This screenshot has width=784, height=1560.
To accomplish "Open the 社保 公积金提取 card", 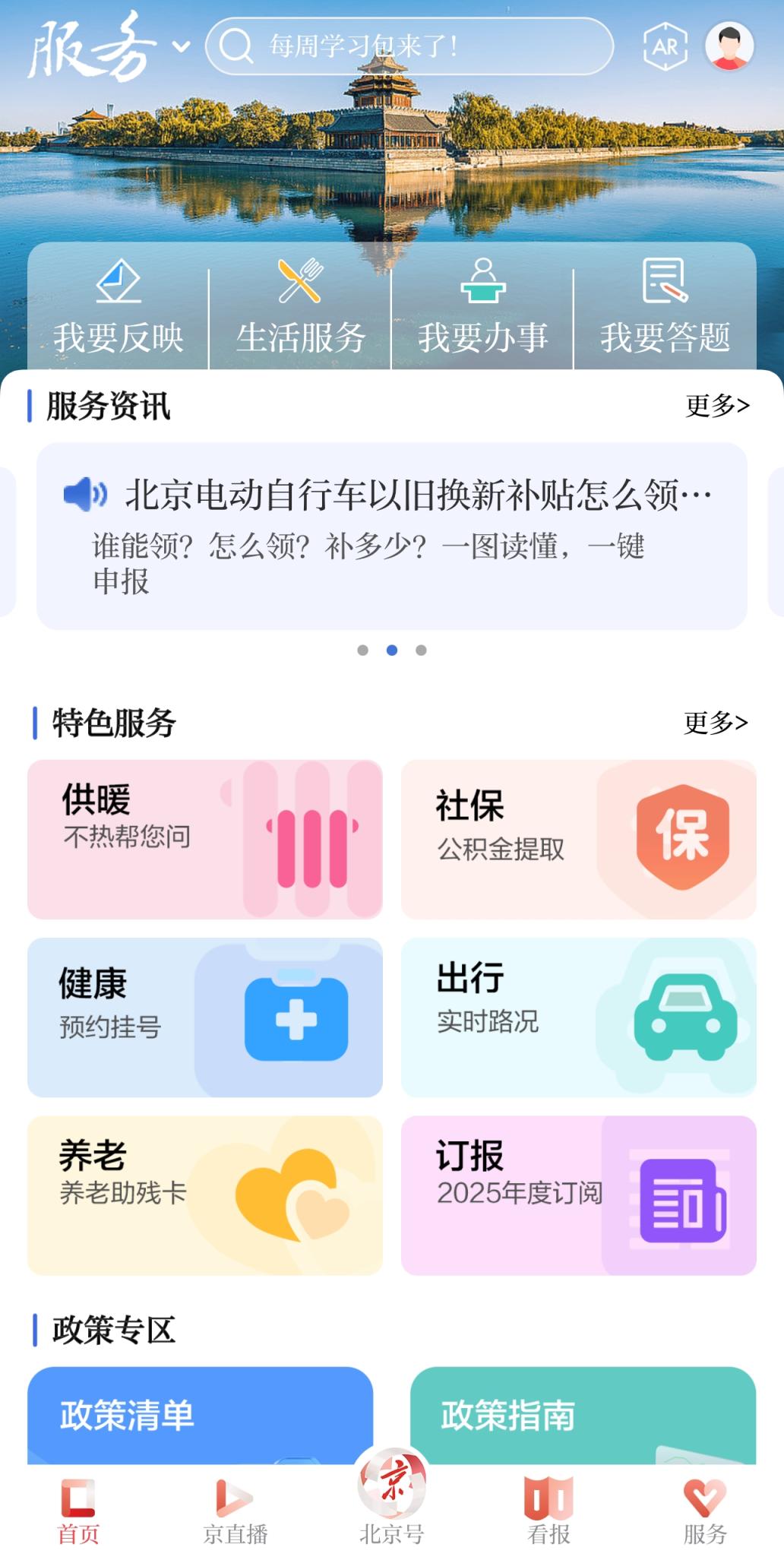I will (578, 839).
